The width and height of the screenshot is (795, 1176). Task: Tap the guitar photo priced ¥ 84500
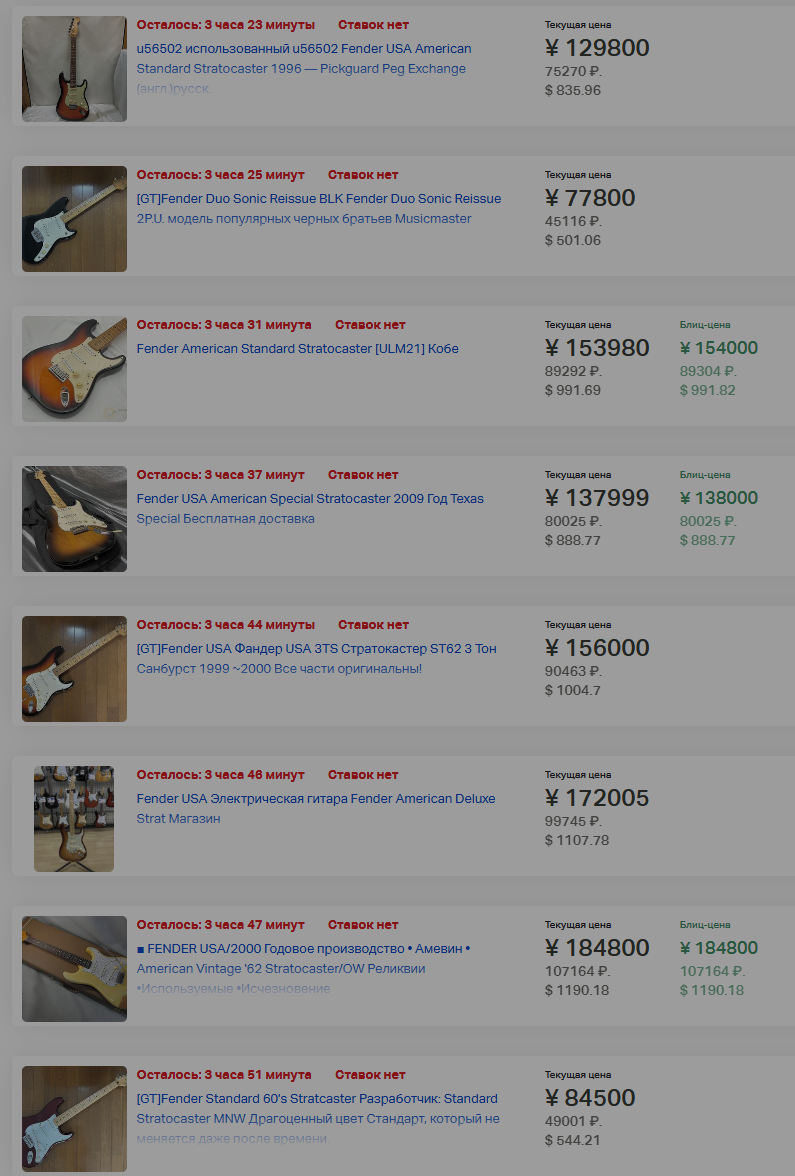(x=74, y=1119)
